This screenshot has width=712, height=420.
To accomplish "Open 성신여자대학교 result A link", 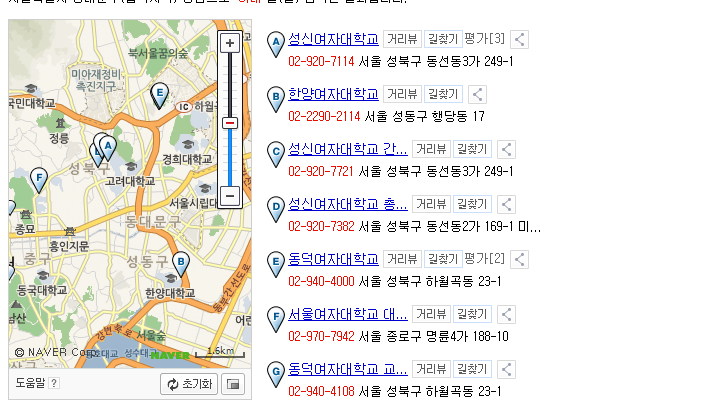I will (x=333, y=39).
